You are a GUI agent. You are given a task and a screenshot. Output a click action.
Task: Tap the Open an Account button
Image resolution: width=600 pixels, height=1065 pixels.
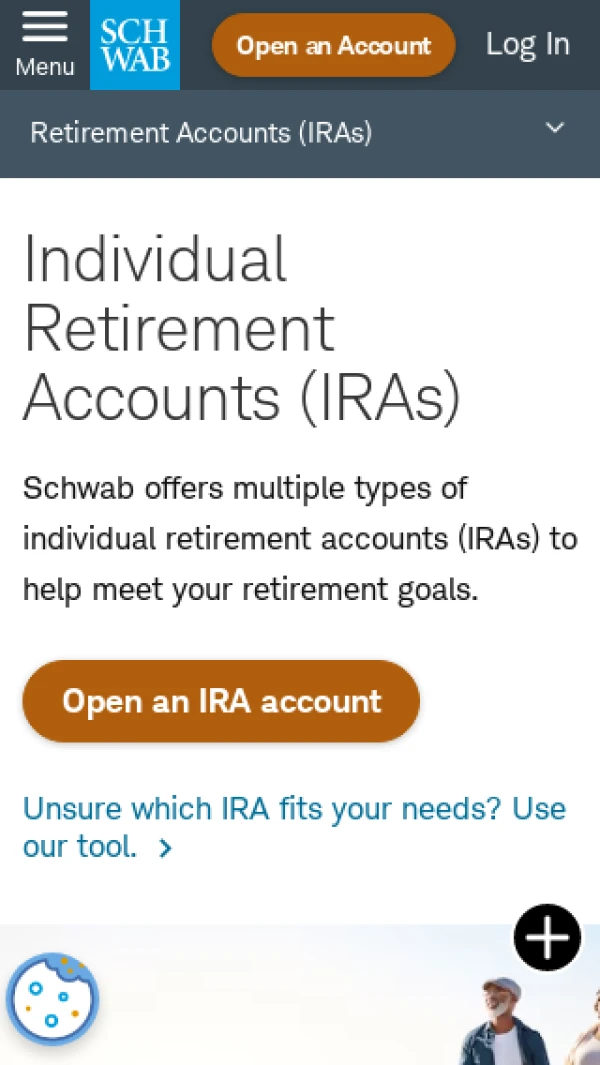pyautogui.click(x=333, y=45)
